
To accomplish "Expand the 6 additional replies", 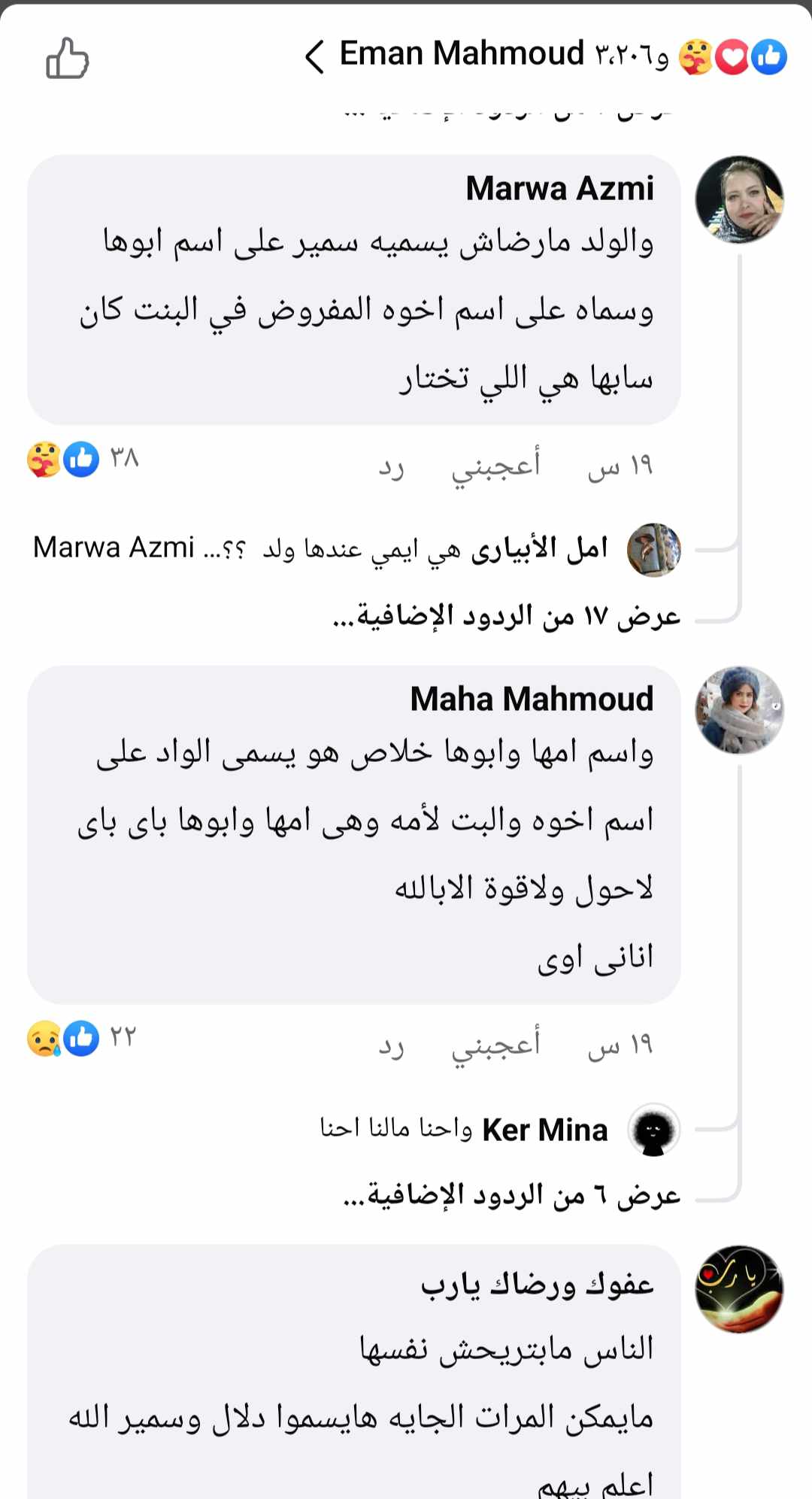I will 512,1195.
